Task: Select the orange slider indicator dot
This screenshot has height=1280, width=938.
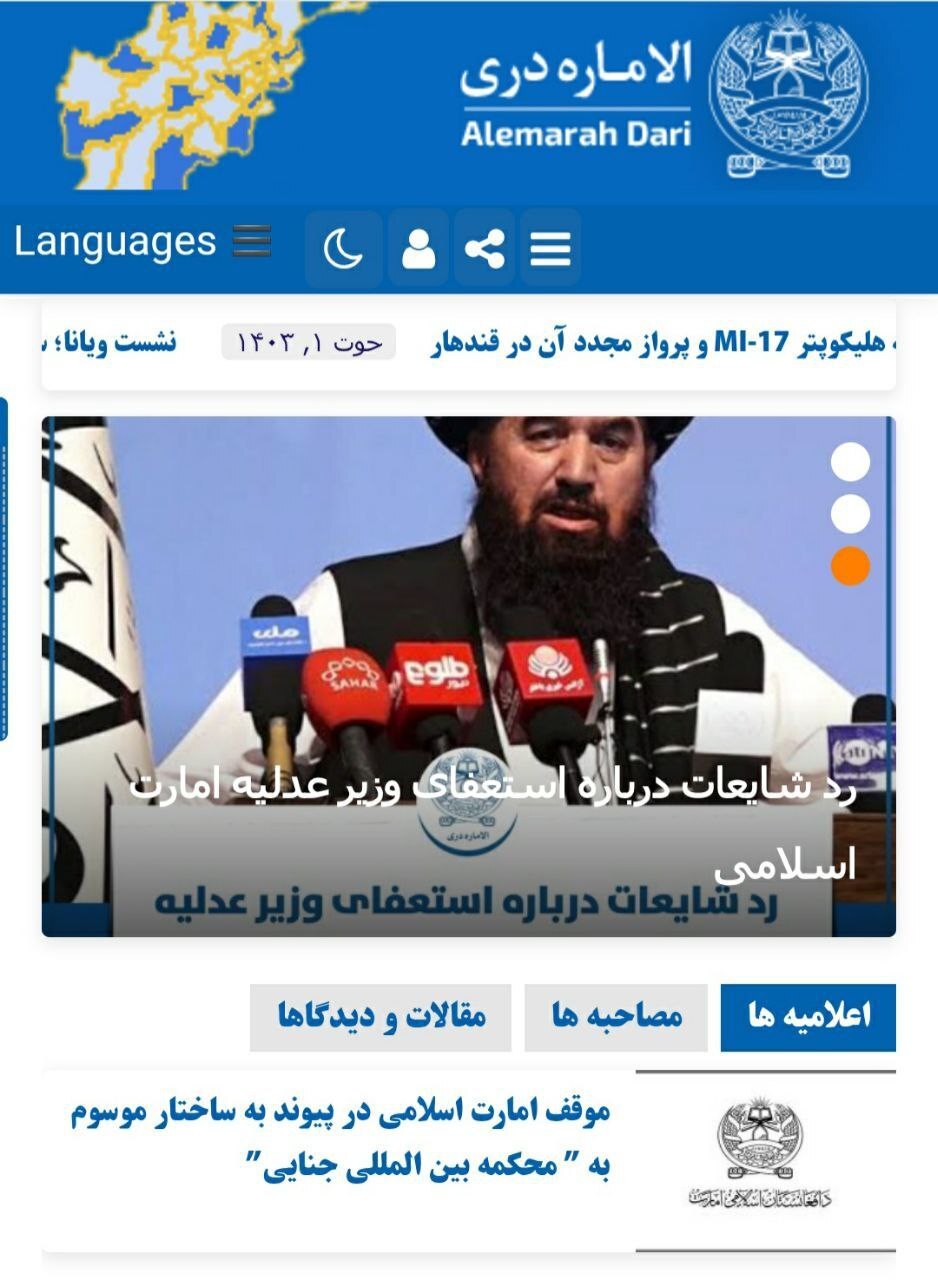Action: point(850,566)
